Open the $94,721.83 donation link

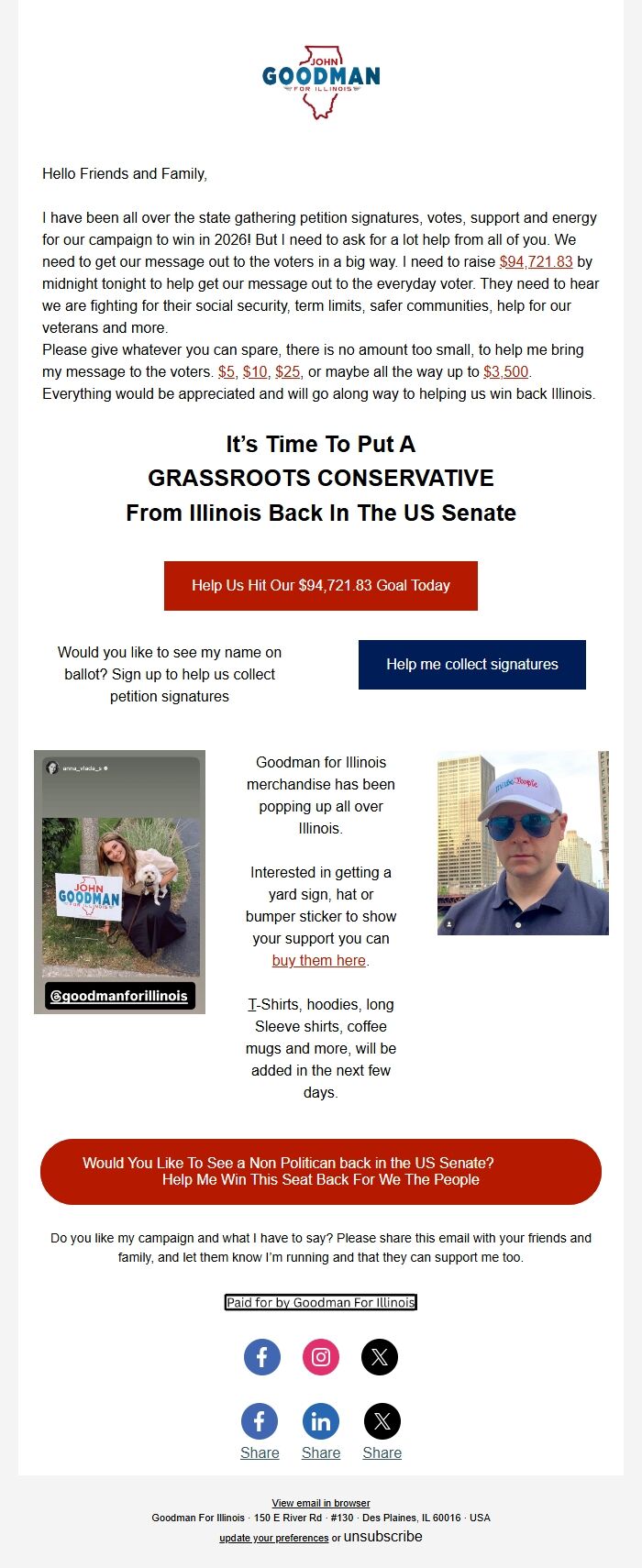point(536,261)
